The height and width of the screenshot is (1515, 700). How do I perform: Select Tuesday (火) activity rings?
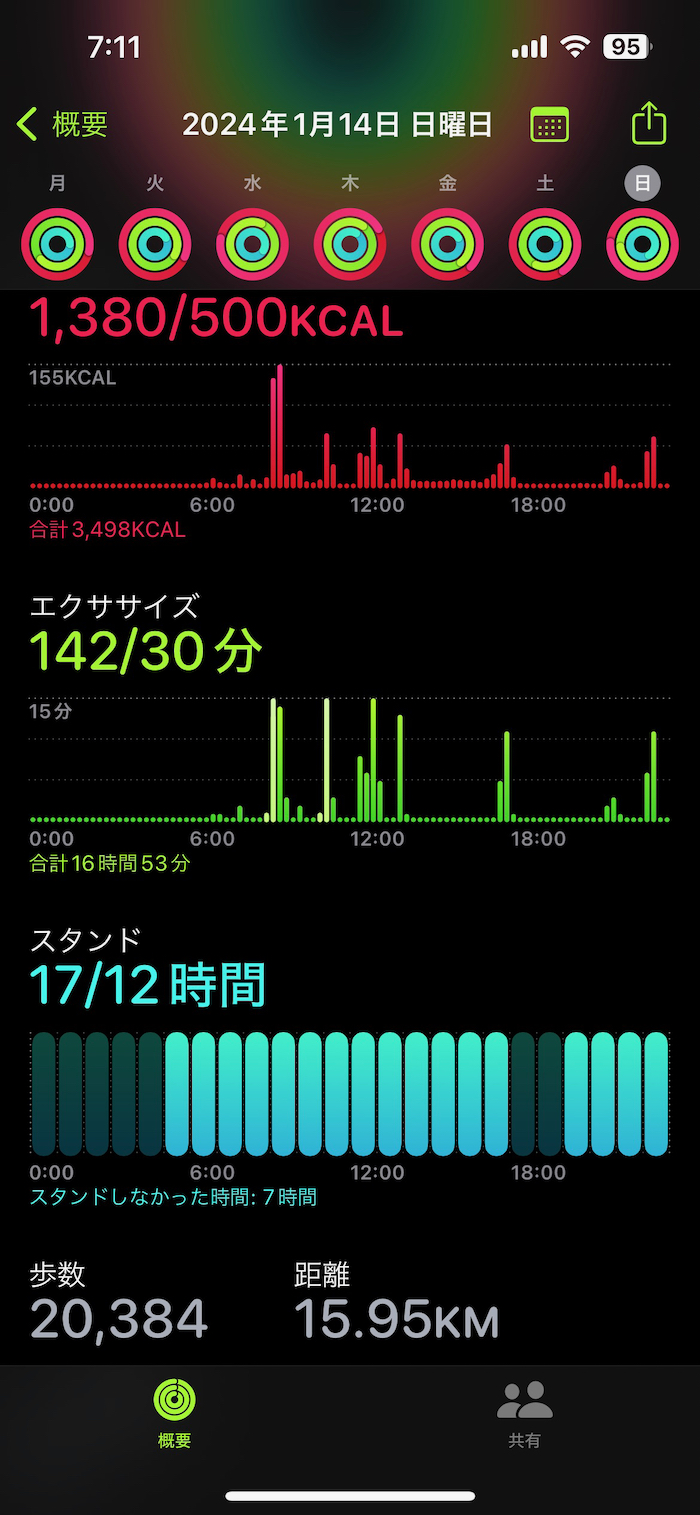[155, 243]
